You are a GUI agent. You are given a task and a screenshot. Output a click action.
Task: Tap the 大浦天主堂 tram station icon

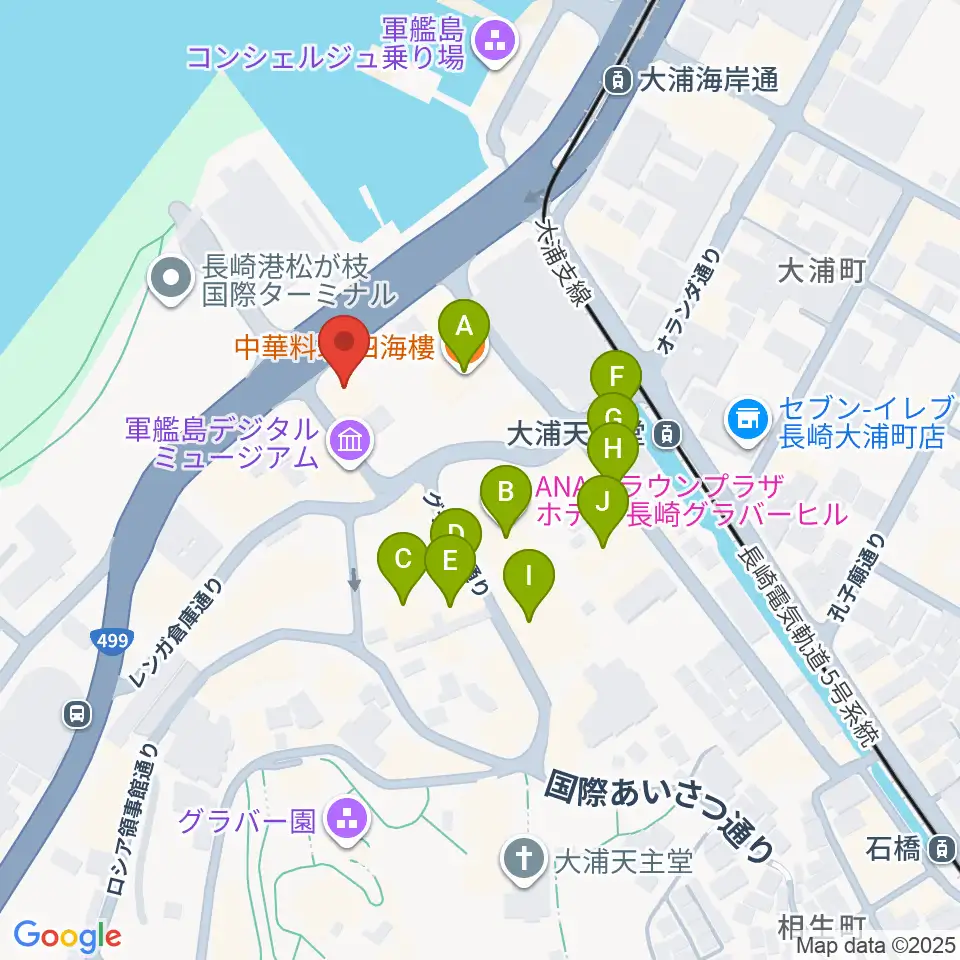coord(666,434)
